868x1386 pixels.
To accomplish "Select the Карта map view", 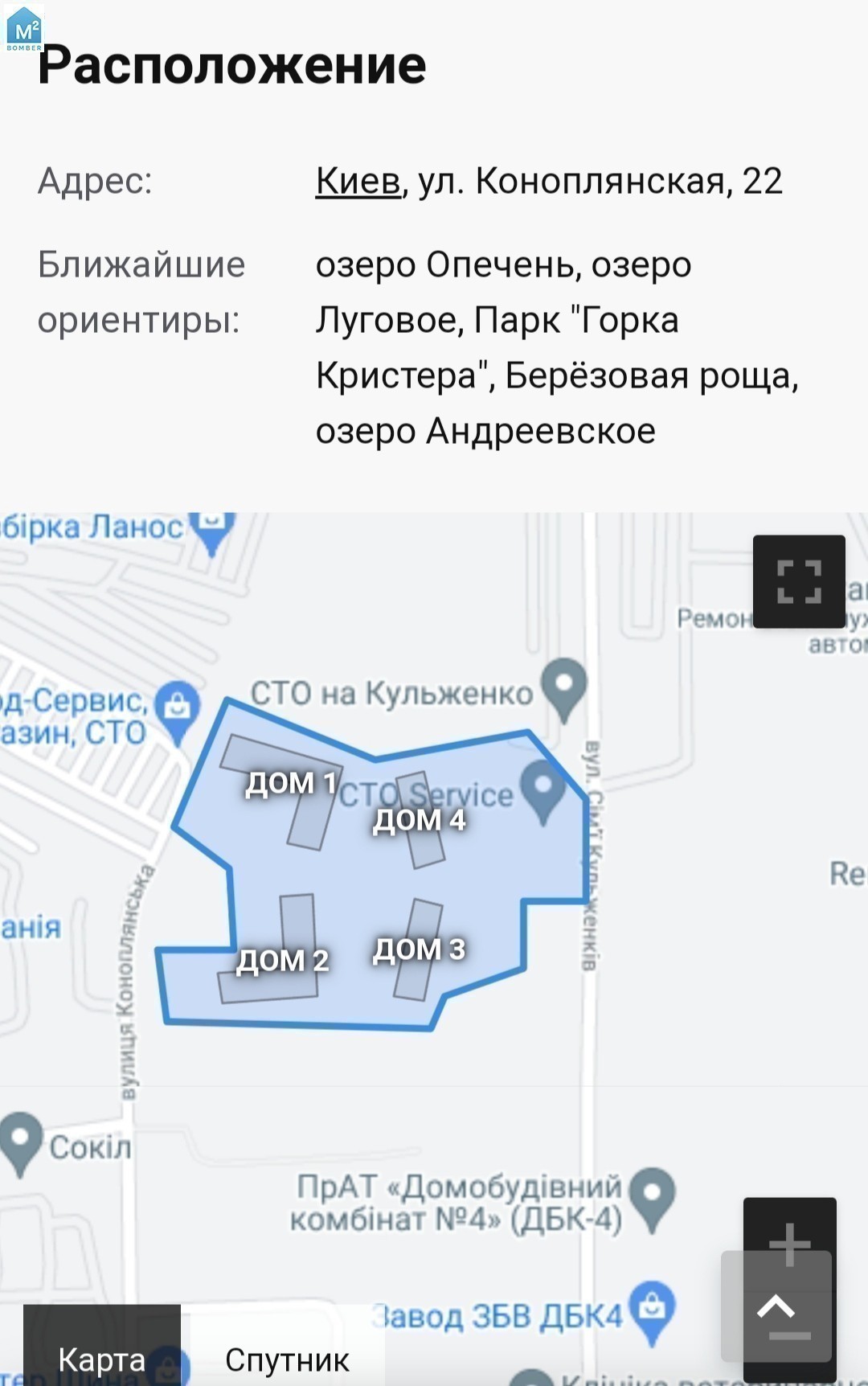I will pyautogui.click(x=102, y=1359).
